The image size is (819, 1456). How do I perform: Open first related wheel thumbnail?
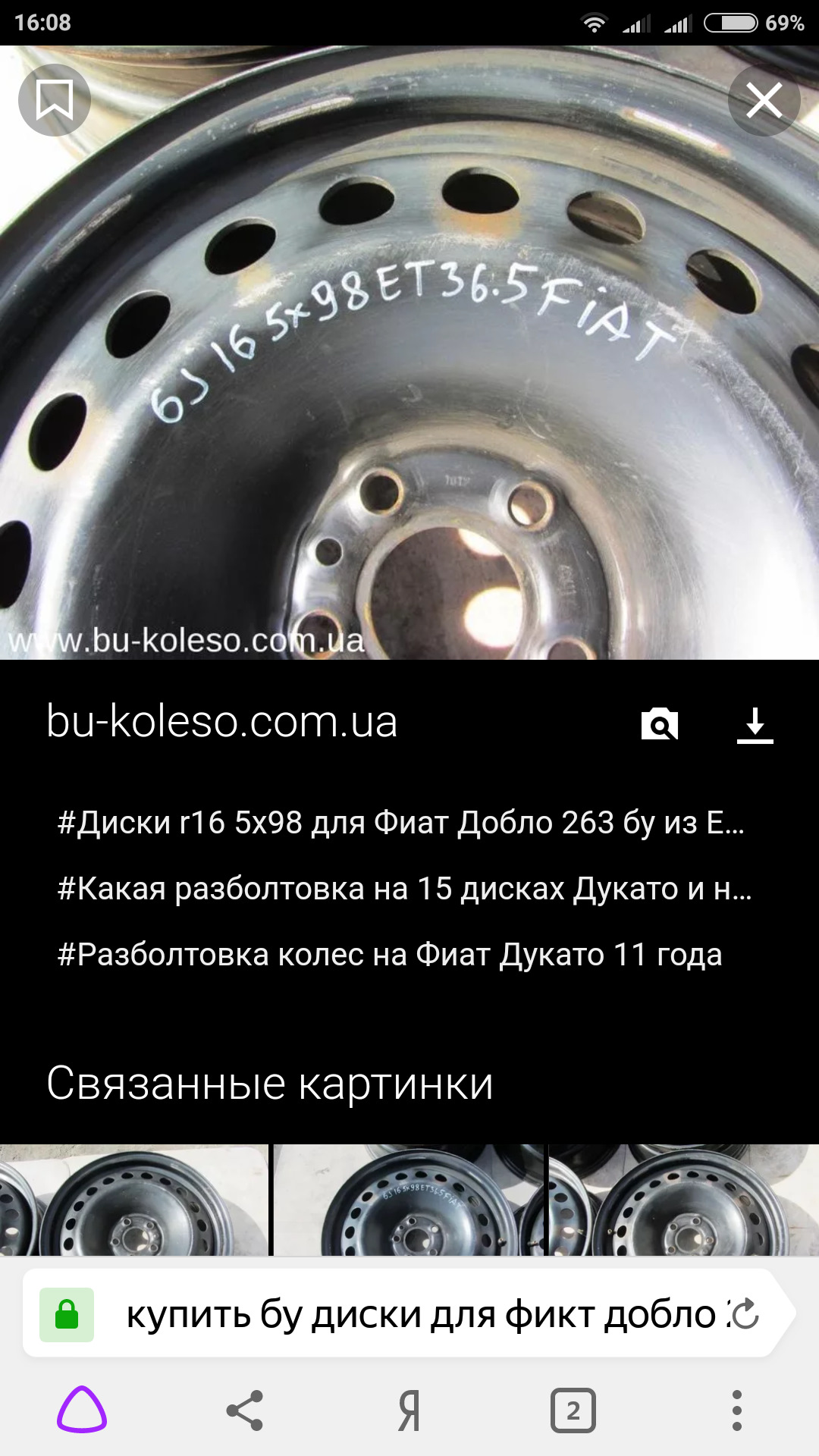tap(133, 1200)
